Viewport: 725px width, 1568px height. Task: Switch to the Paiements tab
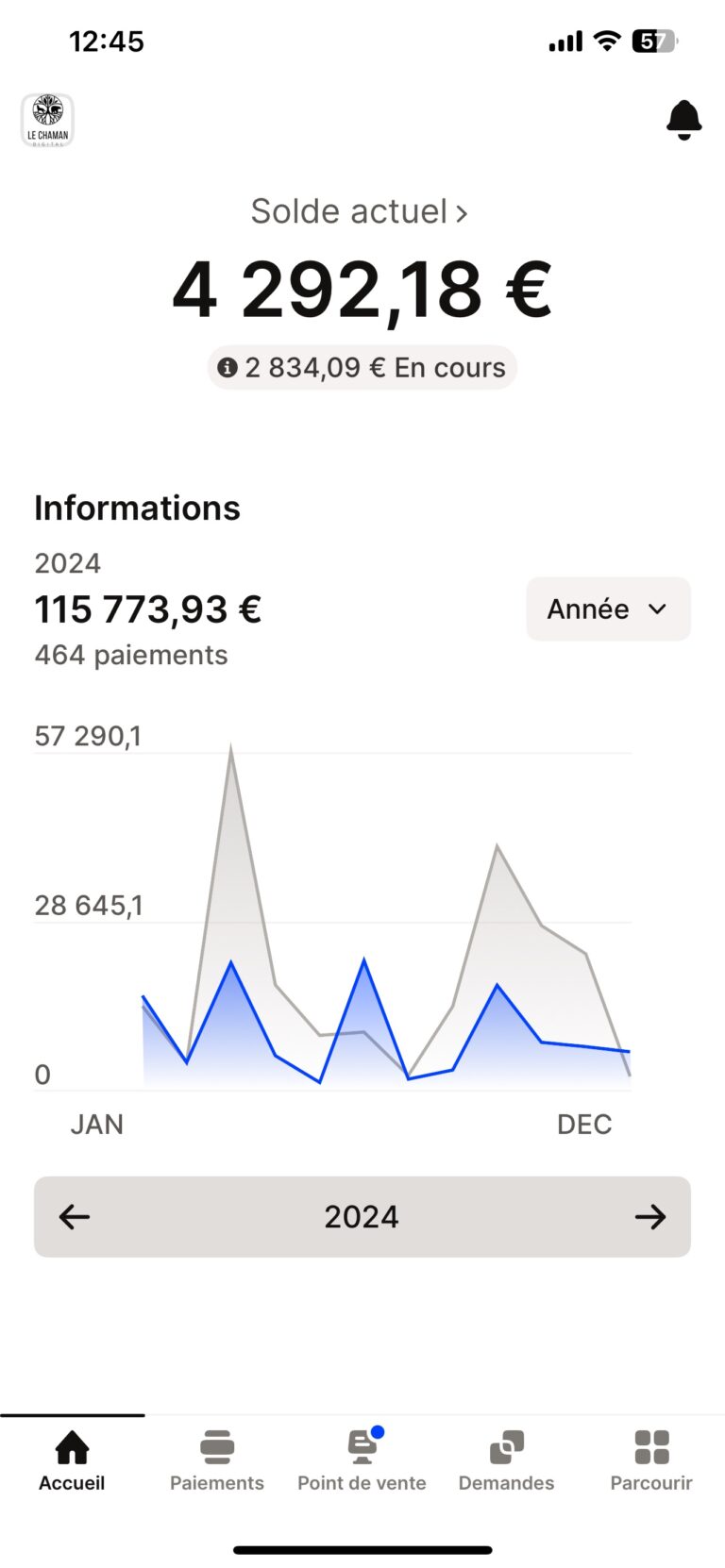click(x=217, y=1460)
